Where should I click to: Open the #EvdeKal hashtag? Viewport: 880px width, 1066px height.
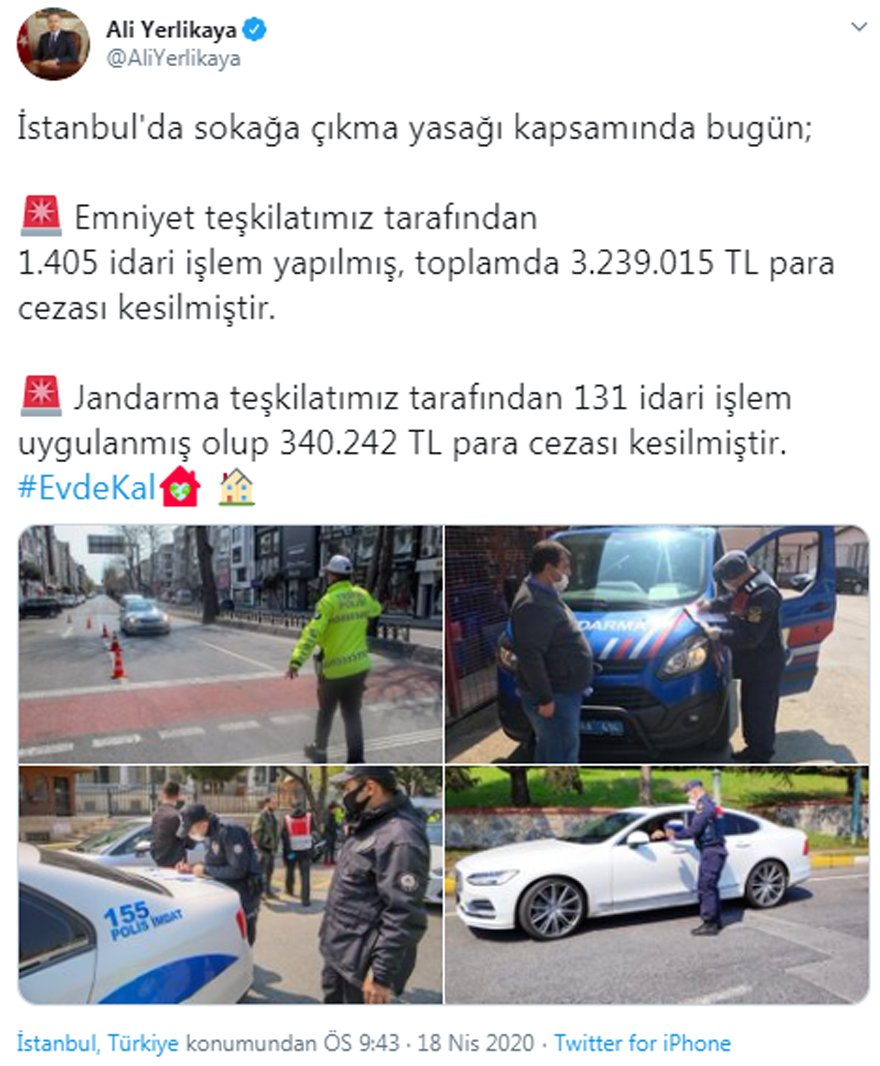click(87, 488)
